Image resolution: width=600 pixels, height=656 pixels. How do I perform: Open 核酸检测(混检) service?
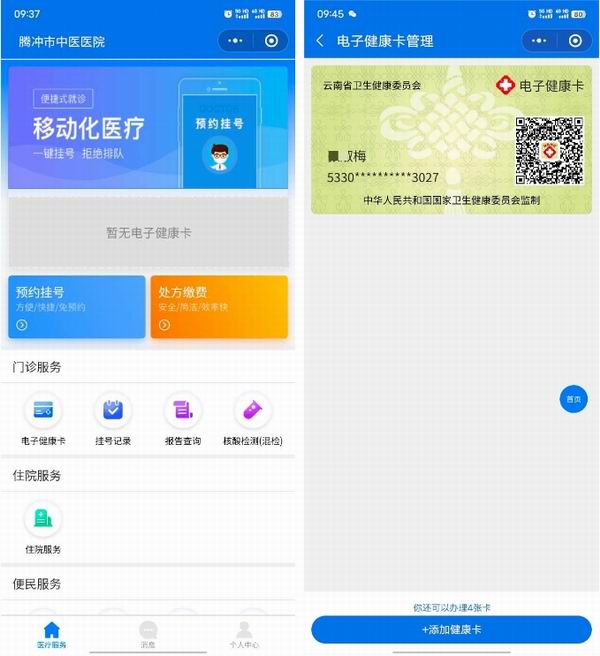coord(252,418)
